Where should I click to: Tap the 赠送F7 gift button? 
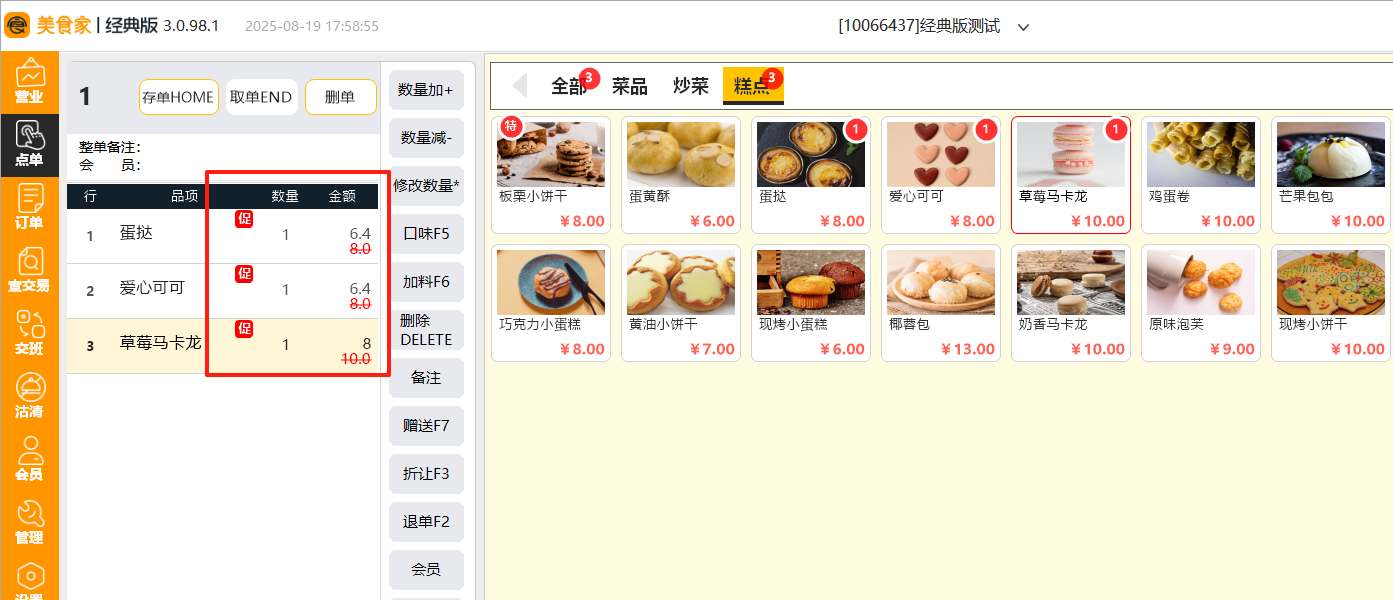click(426, 426)
